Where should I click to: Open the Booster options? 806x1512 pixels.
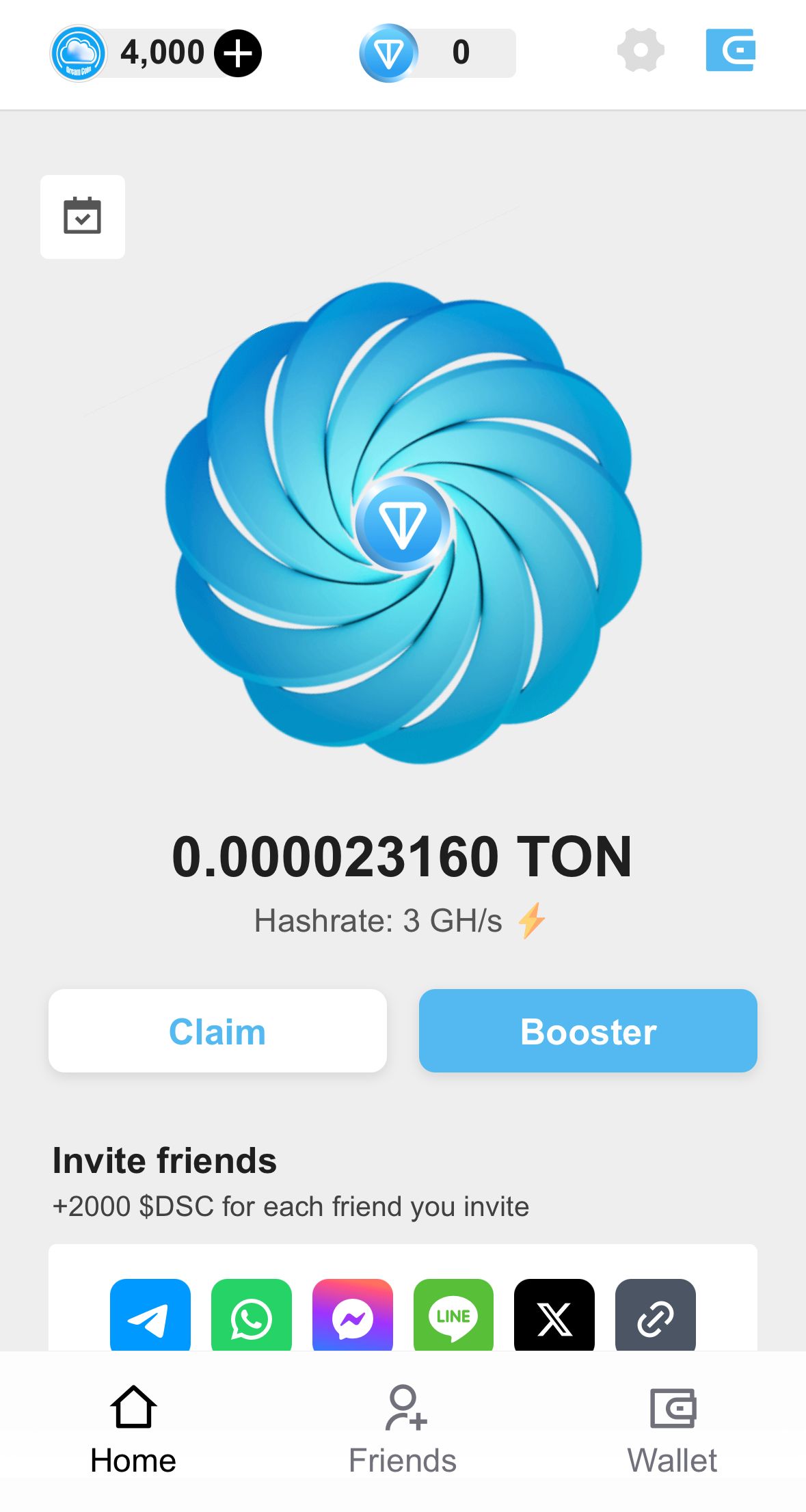(588, 1031)
